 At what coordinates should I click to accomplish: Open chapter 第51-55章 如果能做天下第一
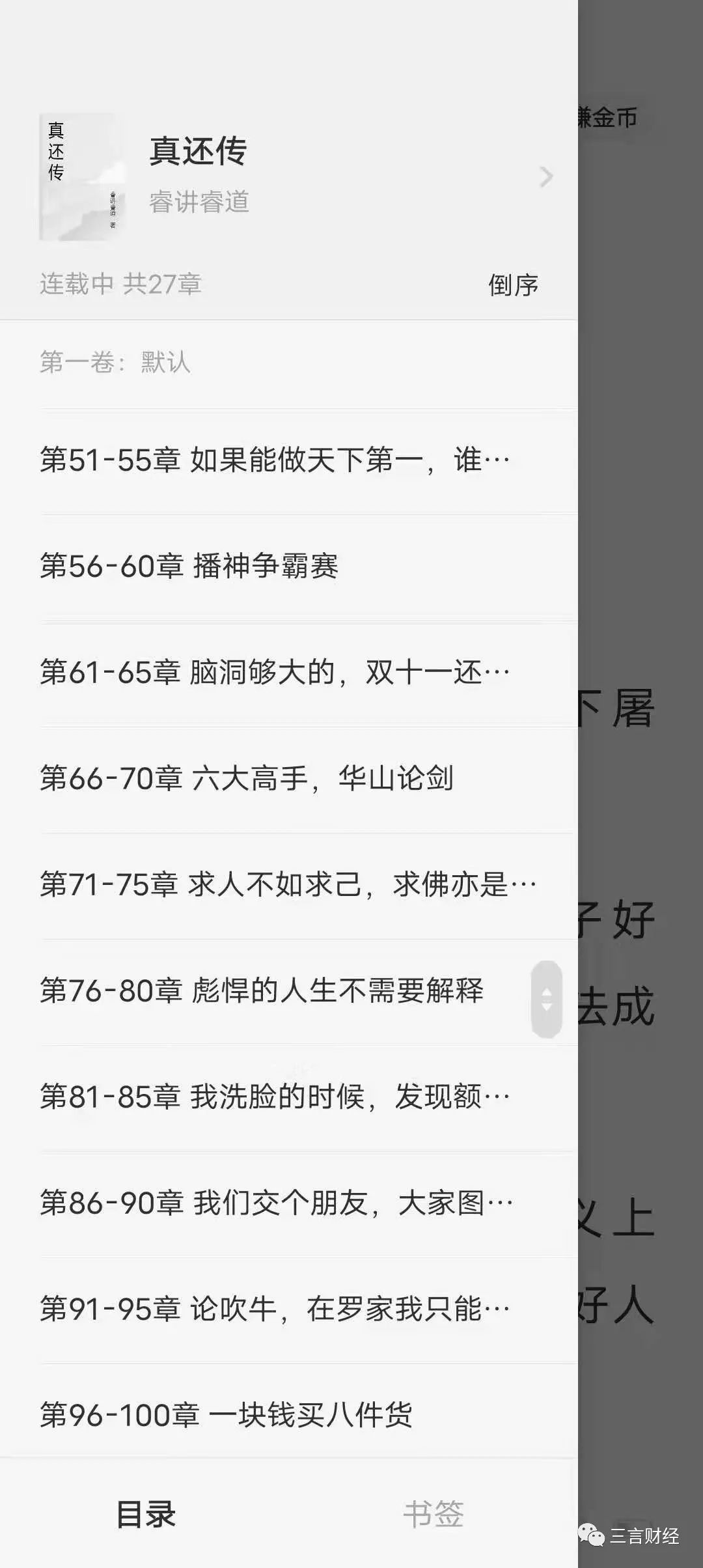[x=275, y=460]
